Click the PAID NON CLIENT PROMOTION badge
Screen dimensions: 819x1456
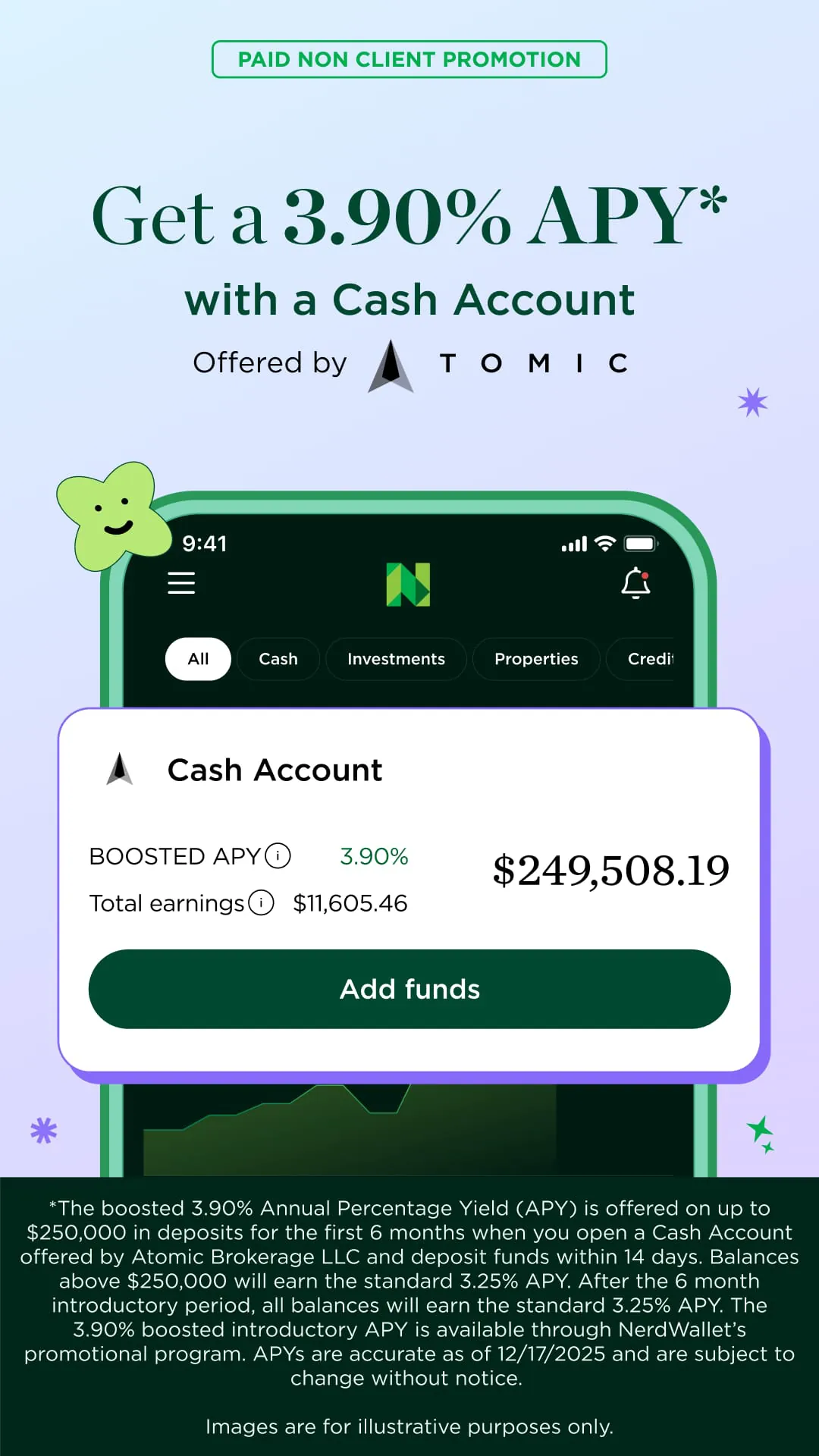pyautogui.click(x=409, y=59)
